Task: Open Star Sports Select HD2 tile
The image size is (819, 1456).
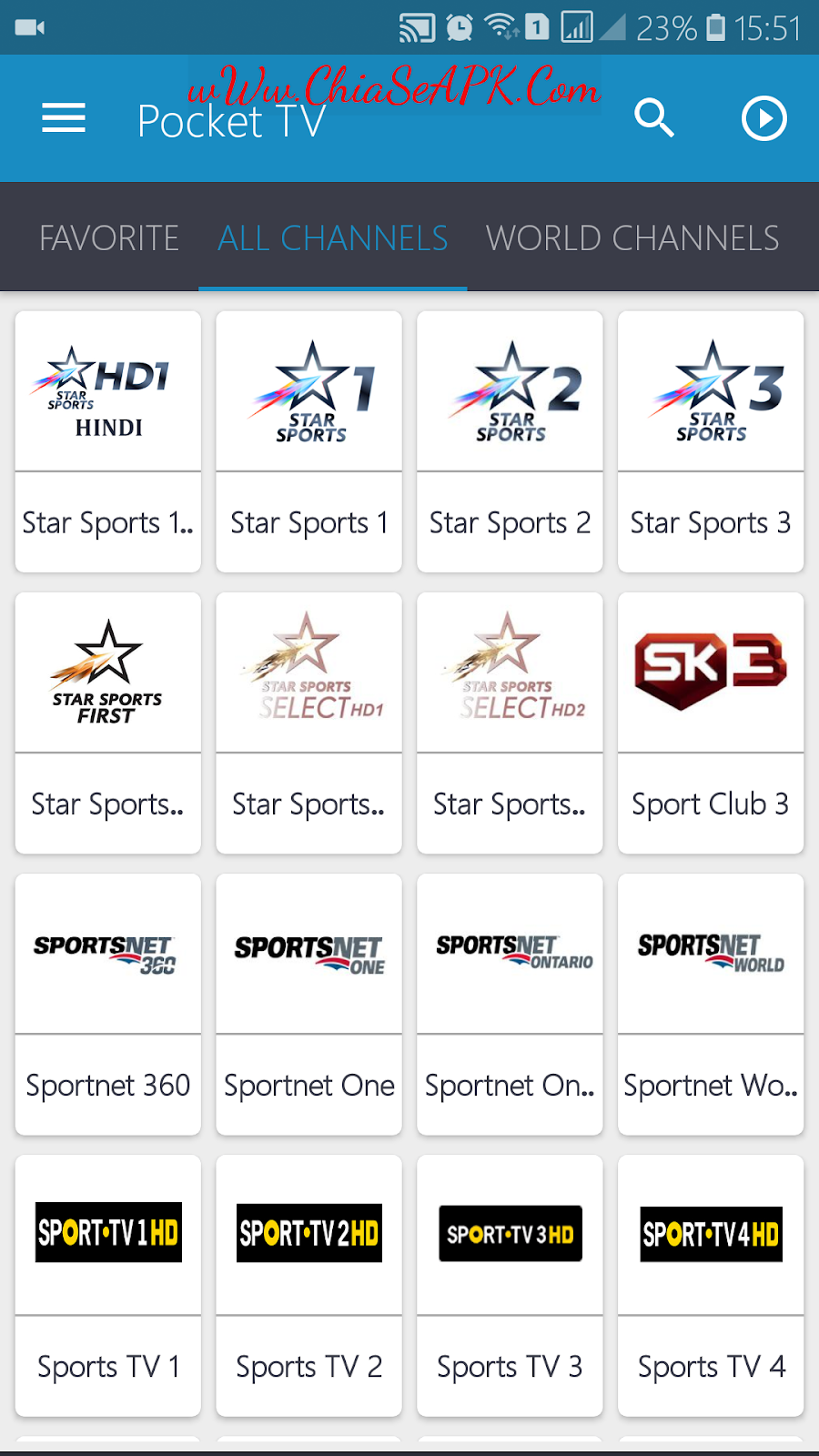Action: pyautogui.click(x=510, y=723)
